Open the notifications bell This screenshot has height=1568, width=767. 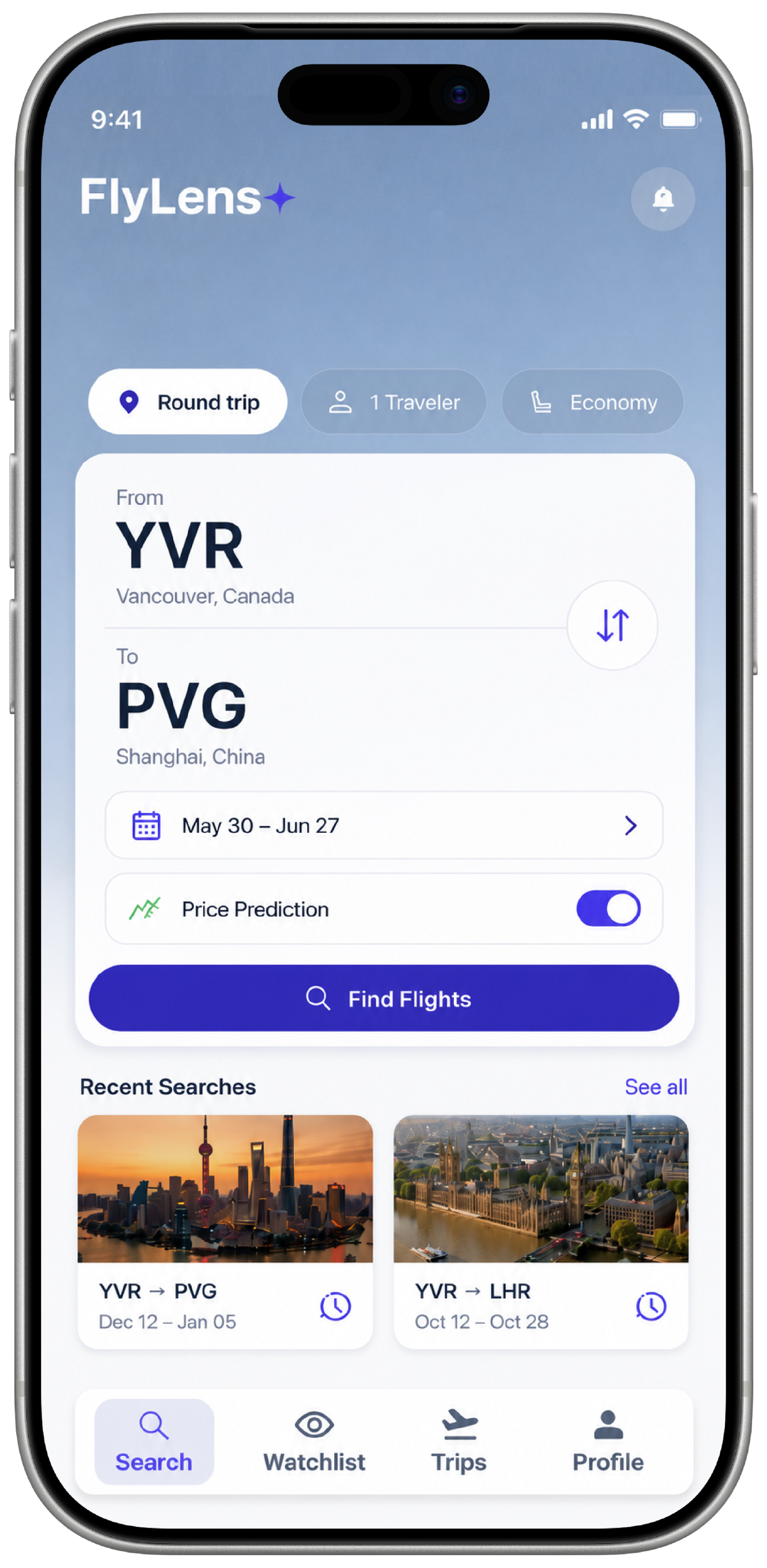pos(662,199)
